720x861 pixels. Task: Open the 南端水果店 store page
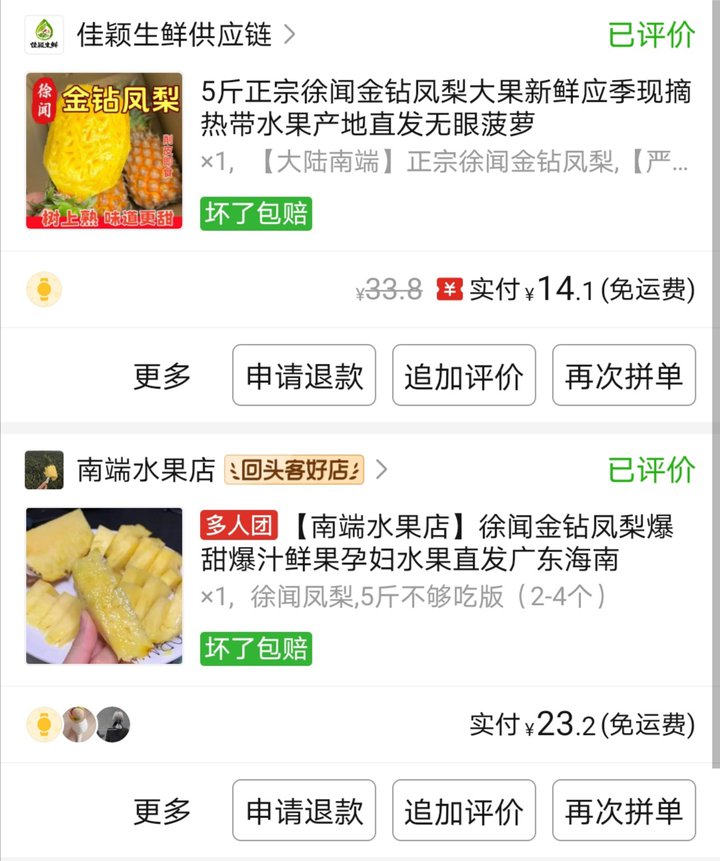pyautogui.click(x=147, y=469)
